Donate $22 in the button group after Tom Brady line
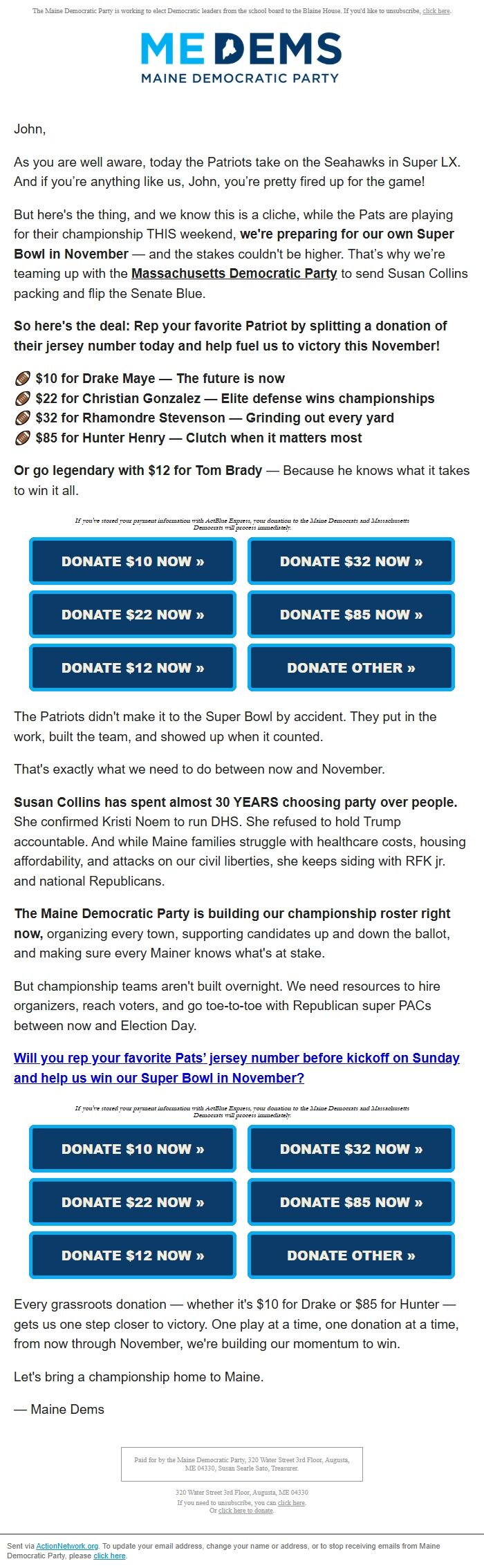484x1568 pixels. (133, 615)
